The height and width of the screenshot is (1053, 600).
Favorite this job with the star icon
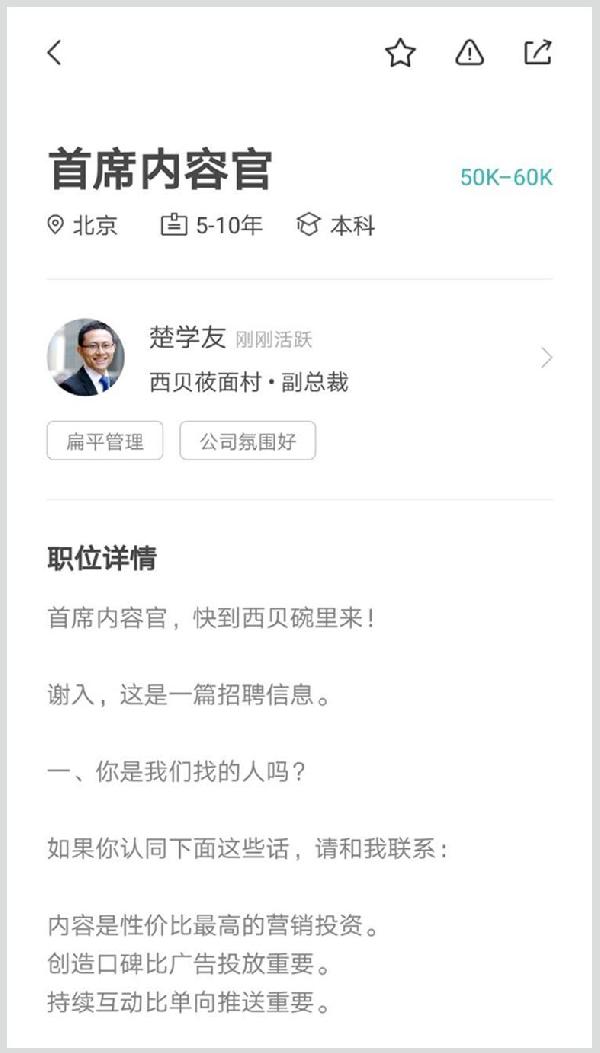click(400, 52)
